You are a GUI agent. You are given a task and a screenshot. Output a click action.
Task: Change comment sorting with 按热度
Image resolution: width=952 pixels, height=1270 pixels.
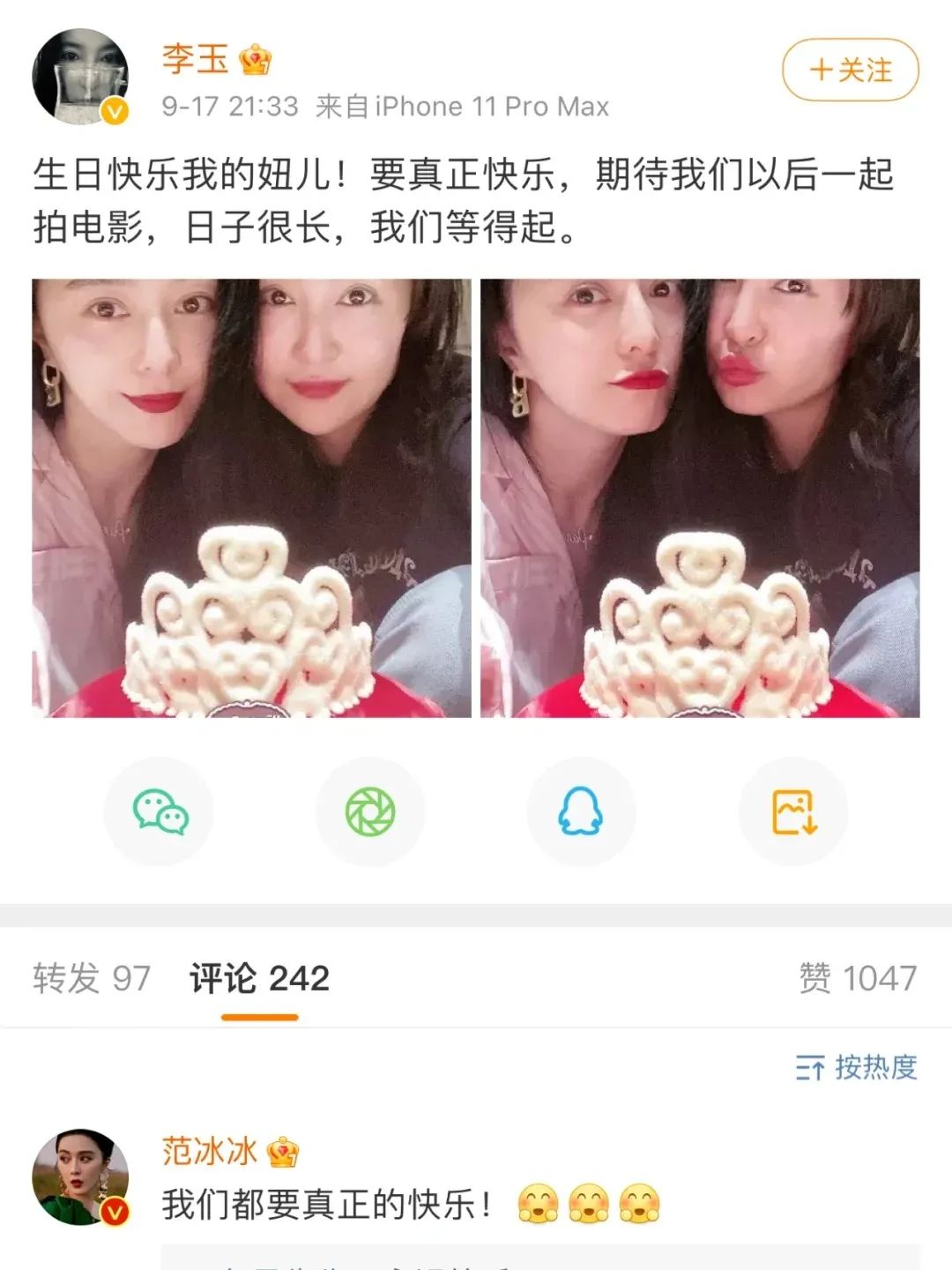856,1067
